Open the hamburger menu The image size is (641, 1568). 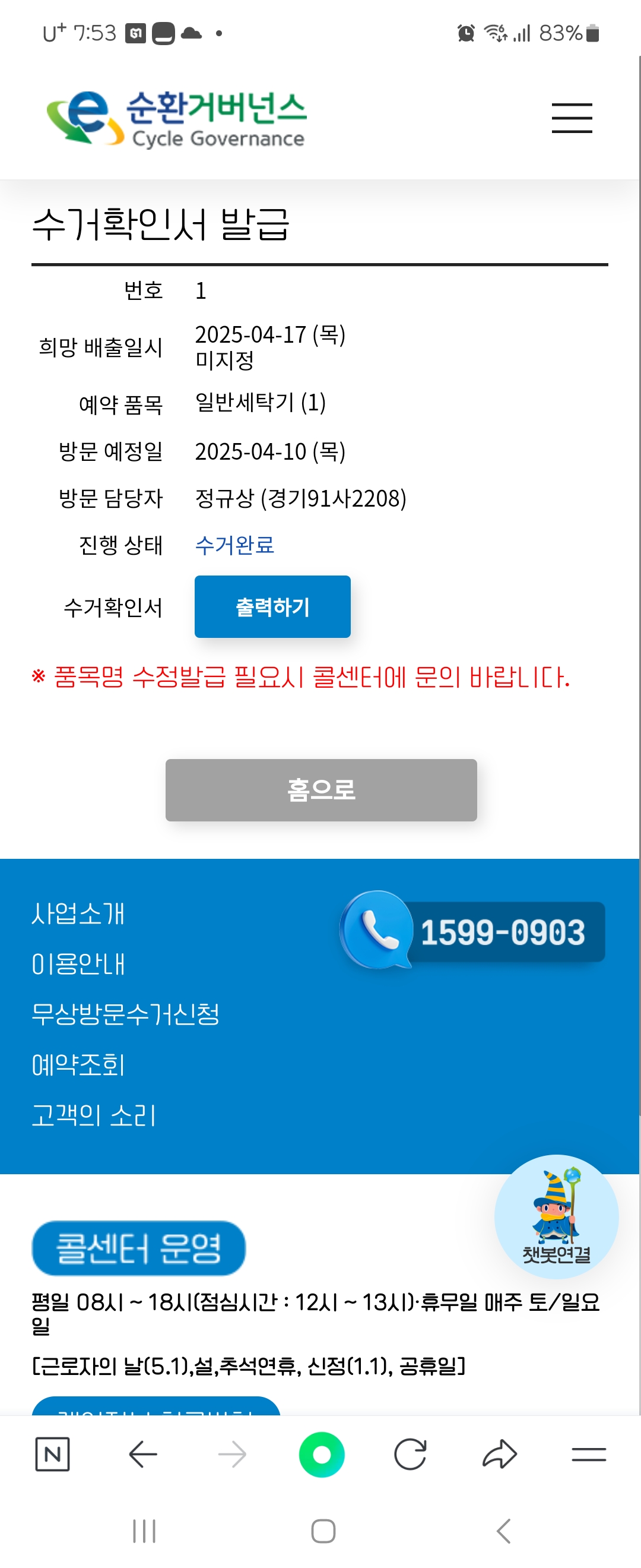click(x=571, y=118)
